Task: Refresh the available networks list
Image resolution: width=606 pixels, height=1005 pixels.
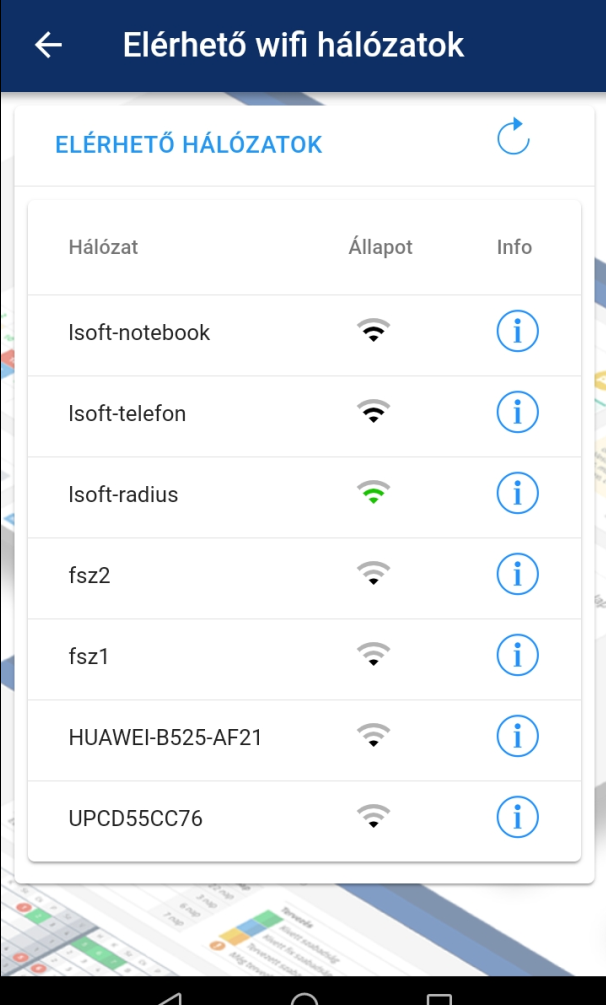Action: coord(513,138)
